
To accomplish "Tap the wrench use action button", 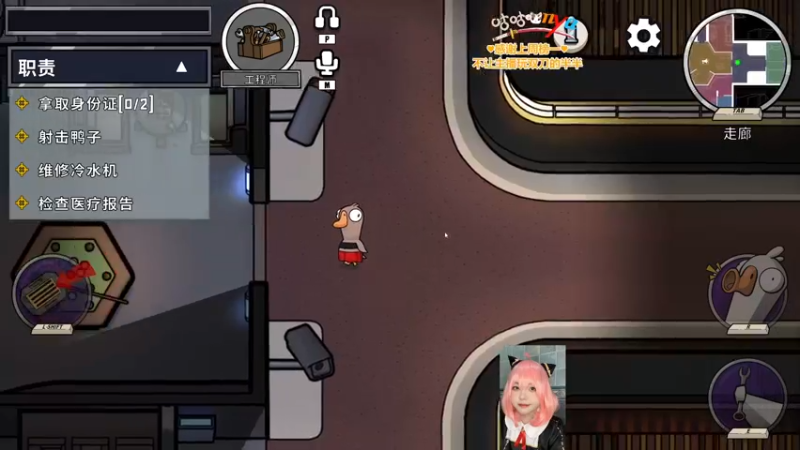I will pyautogui.click(x=747, y=395).
